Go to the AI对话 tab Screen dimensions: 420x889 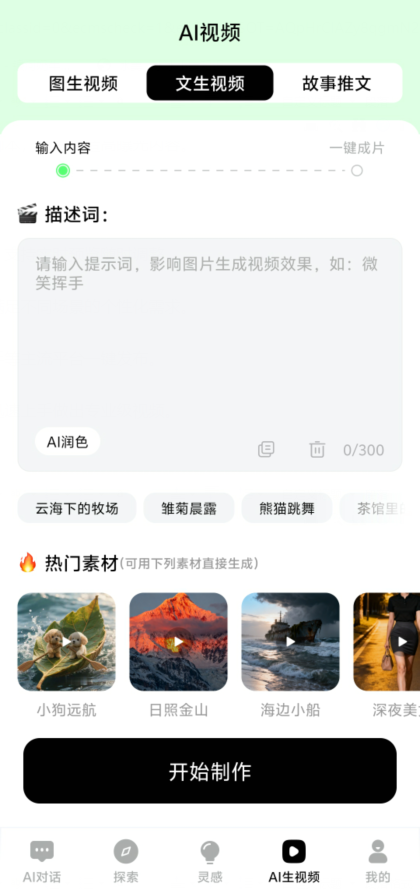coord(41,861)
